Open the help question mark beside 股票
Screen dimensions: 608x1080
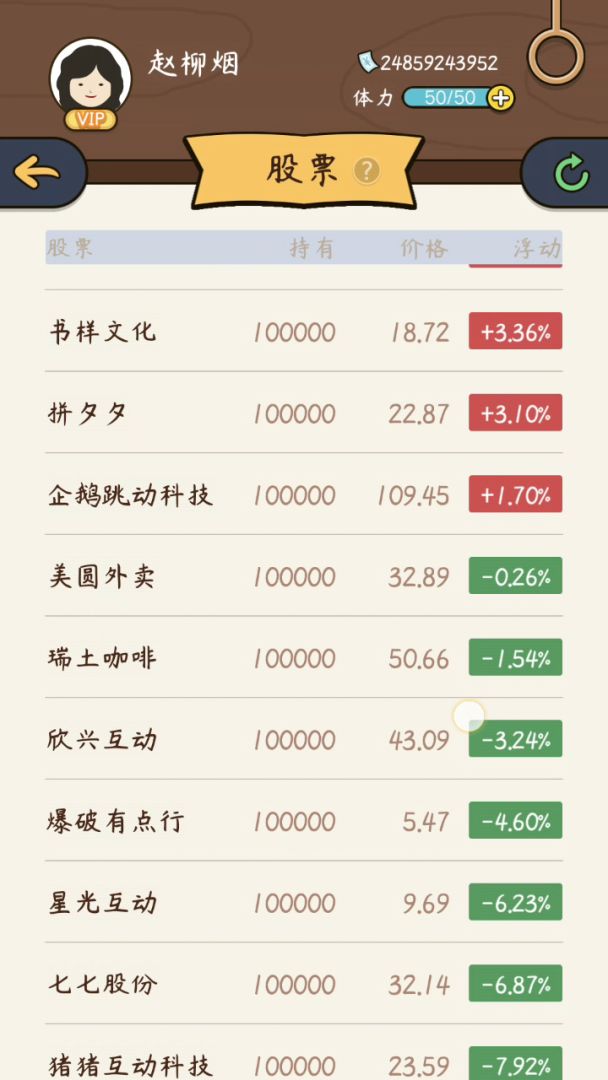[366, 170]
